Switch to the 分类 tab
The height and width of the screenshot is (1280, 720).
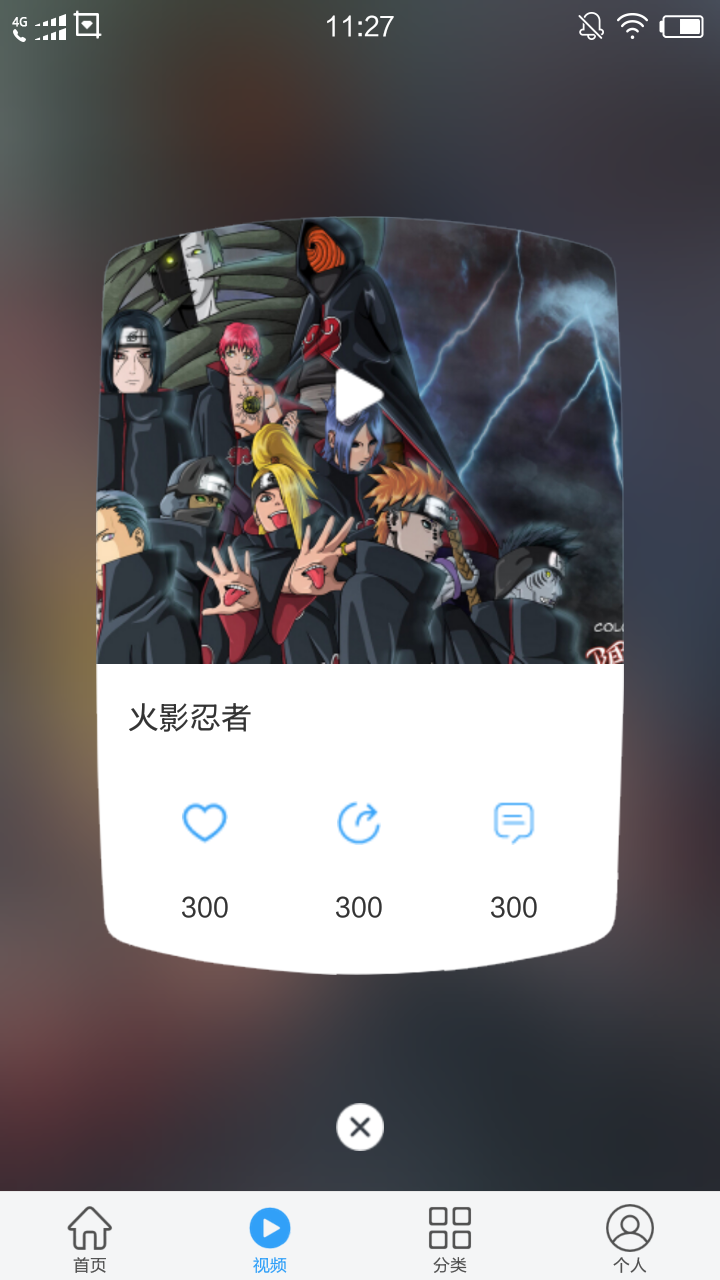click(449, 1237)
